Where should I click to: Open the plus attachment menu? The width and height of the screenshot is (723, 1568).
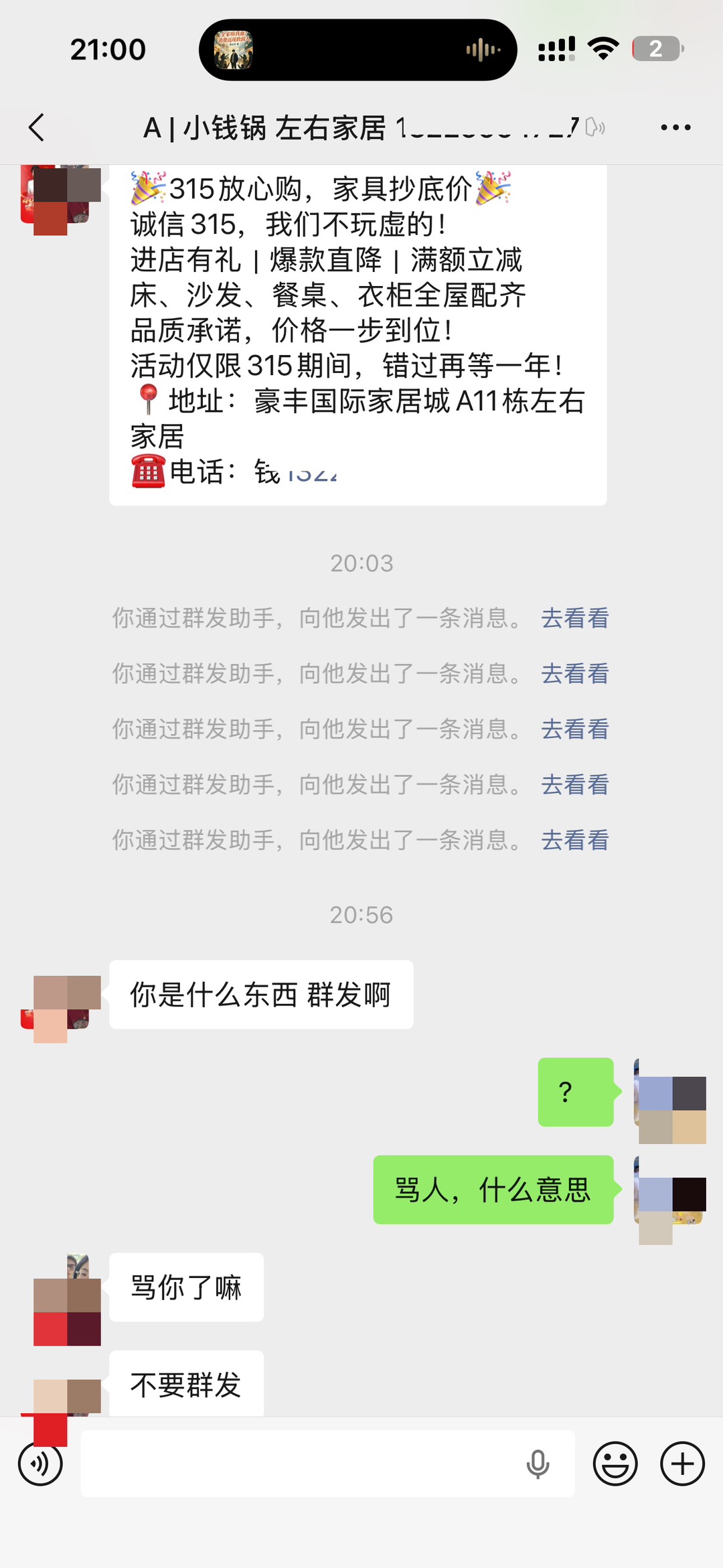[682, 1464]
